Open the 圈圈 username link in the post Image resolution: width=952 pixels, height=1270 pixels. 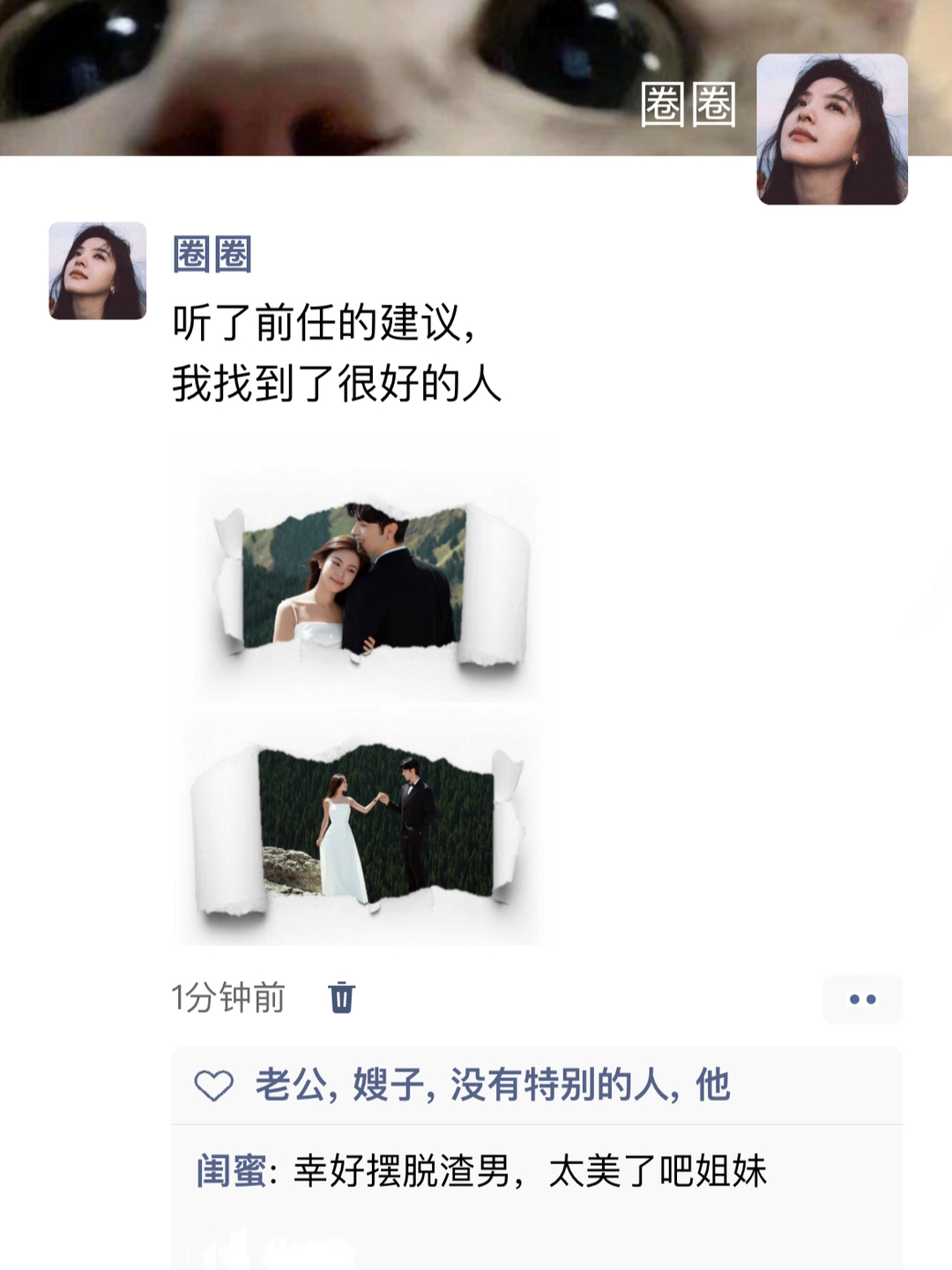(212, 255)
